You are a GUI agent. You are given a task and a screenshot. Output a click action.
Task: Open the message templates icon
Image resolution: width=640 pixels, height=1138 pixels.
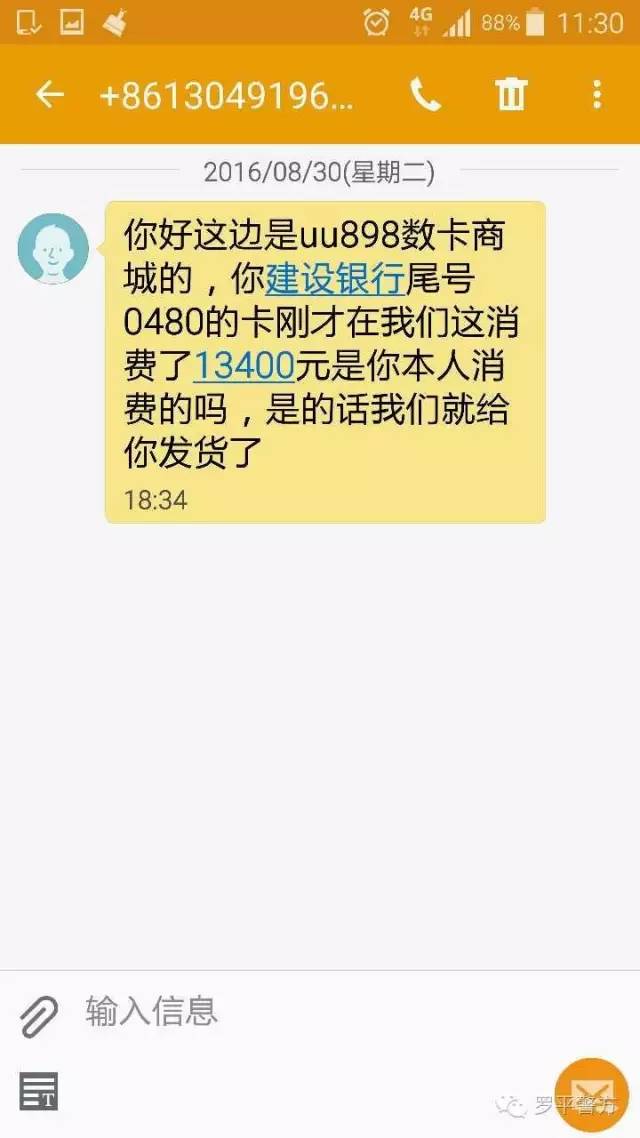click(39, 1090)
